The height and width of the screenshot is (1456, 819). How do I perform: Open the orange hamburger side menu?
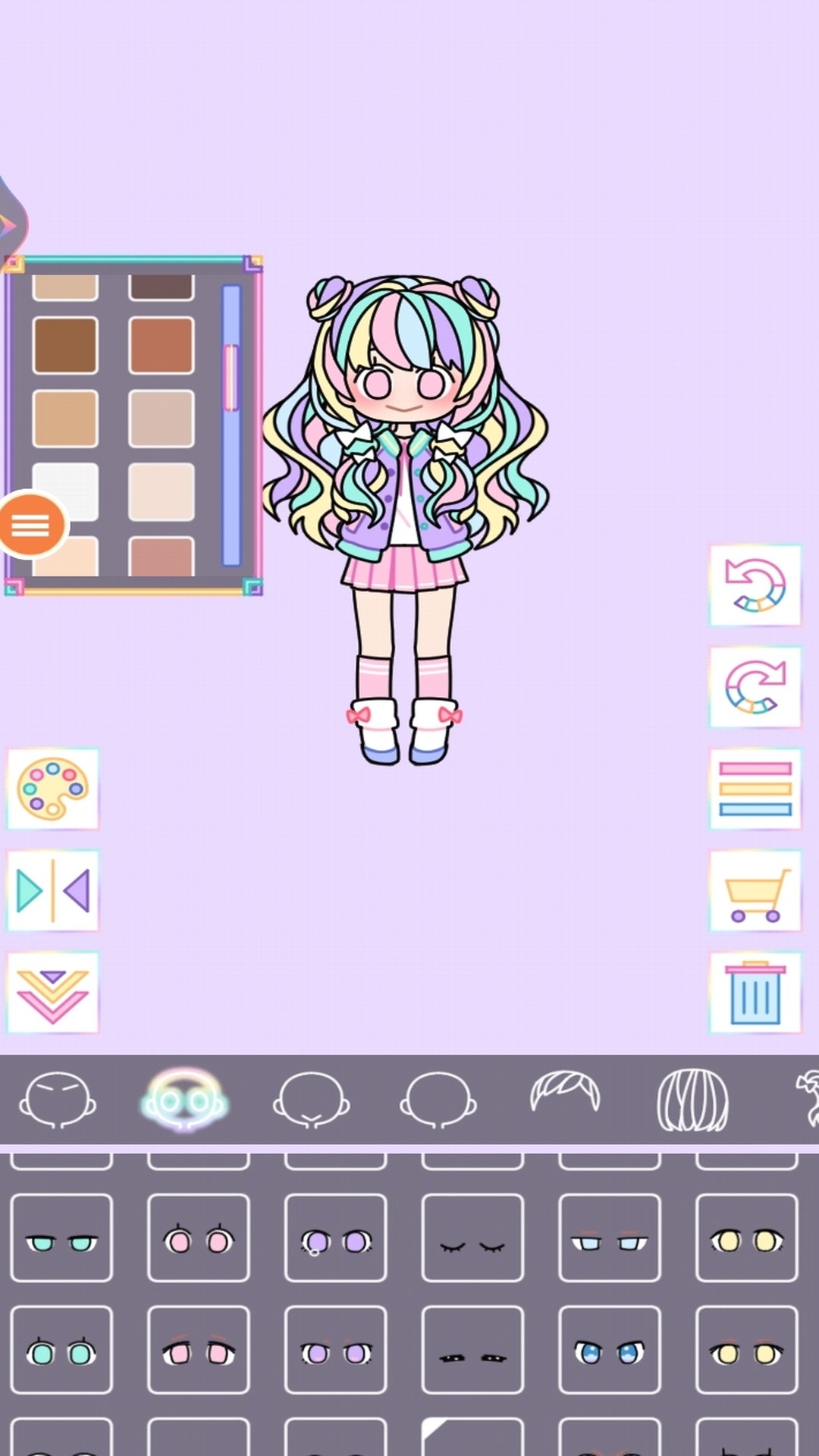coord(31,524)
